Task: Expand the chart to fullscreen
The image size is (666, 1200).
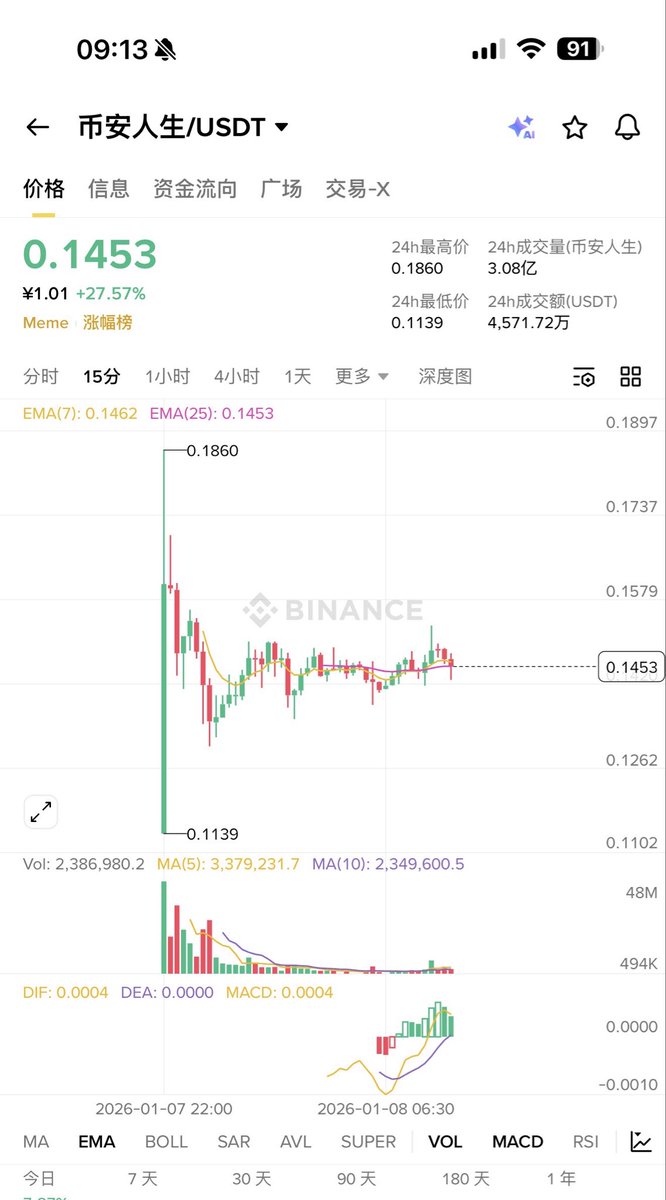Action: 41,812
